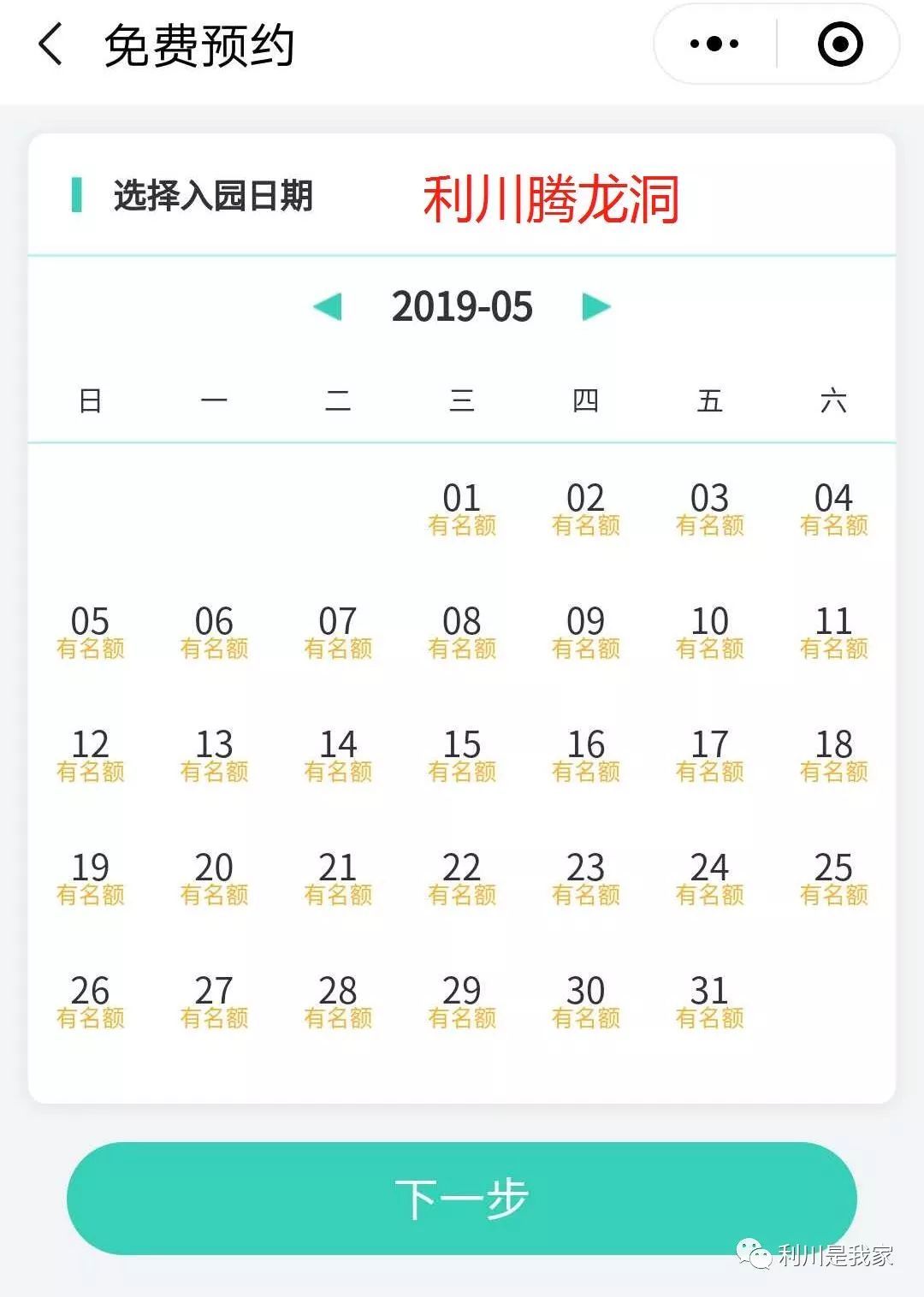The height and width of the screenshot is (1297, 924).
Task: Select the 15th on the calendar
Action: click(462, 755)
